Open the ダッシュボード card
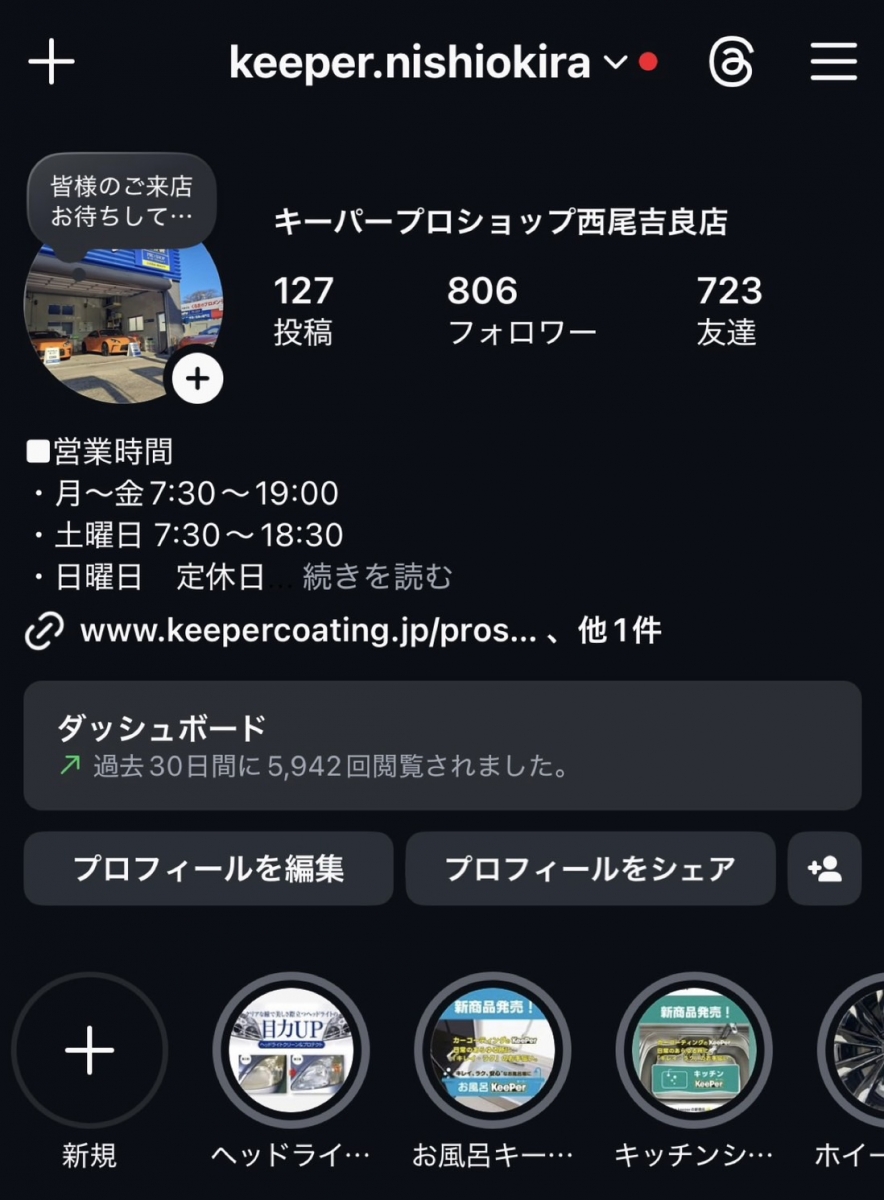Screen dimensions: 884x1200 click(x=442, y=746)
